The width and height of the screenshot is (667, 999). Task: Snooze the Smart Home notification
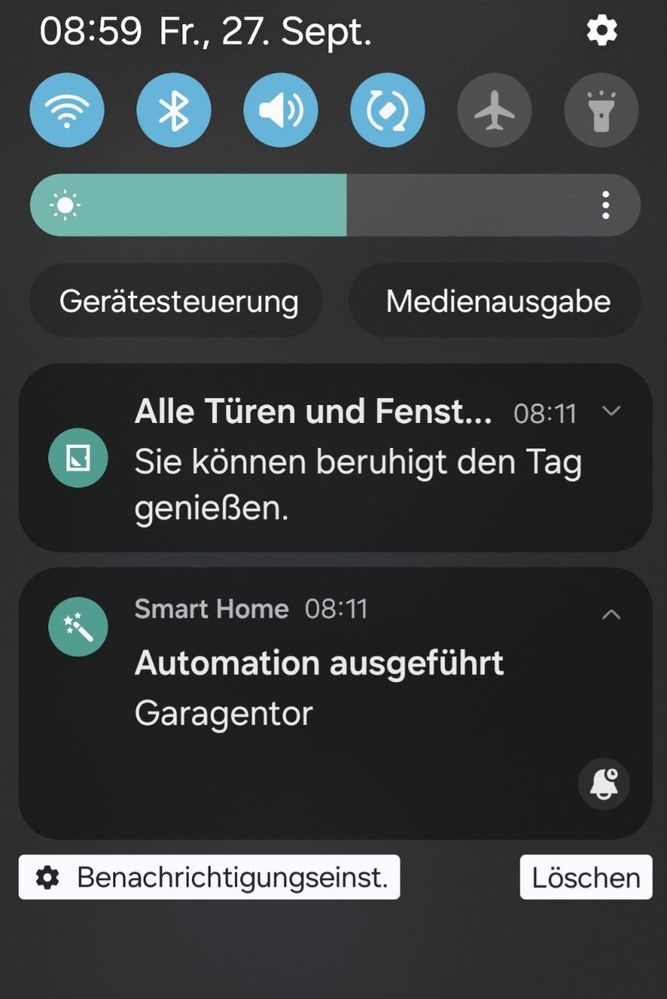603,783
